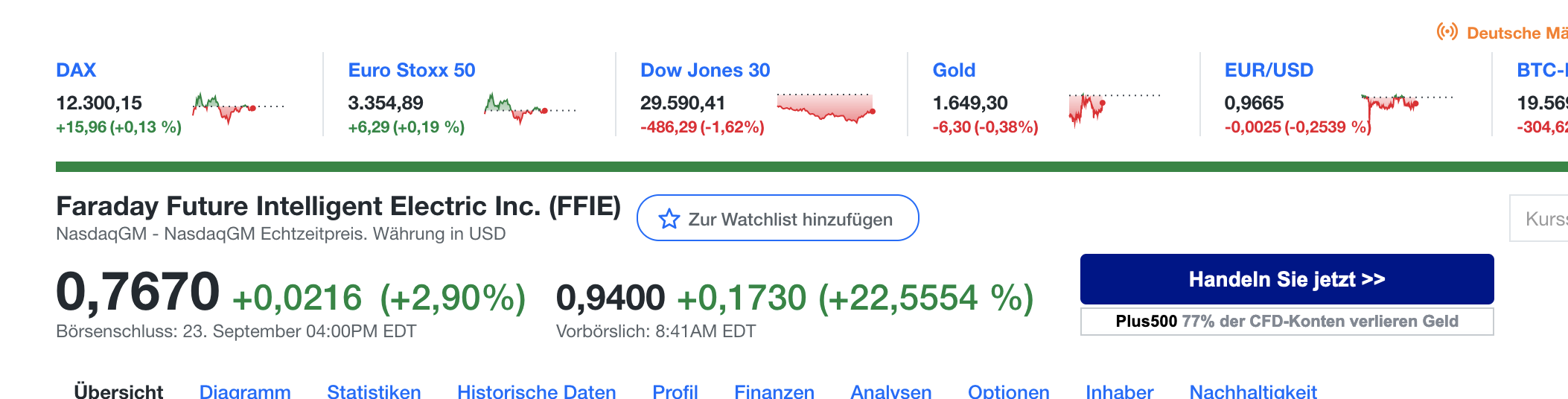Viewport: 1568px width, 399px height.
Task: Open the EUR/USD exchange rate
Action: tap(1268, 70)
